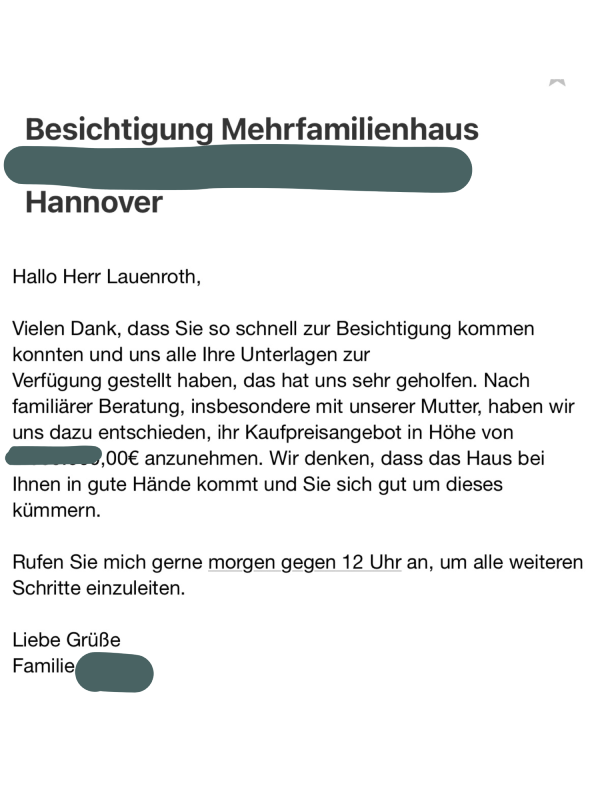Open the "morgen gegen 12 Uhr" date link
This screenshot has height=800, width=600.
coord(304,562)
